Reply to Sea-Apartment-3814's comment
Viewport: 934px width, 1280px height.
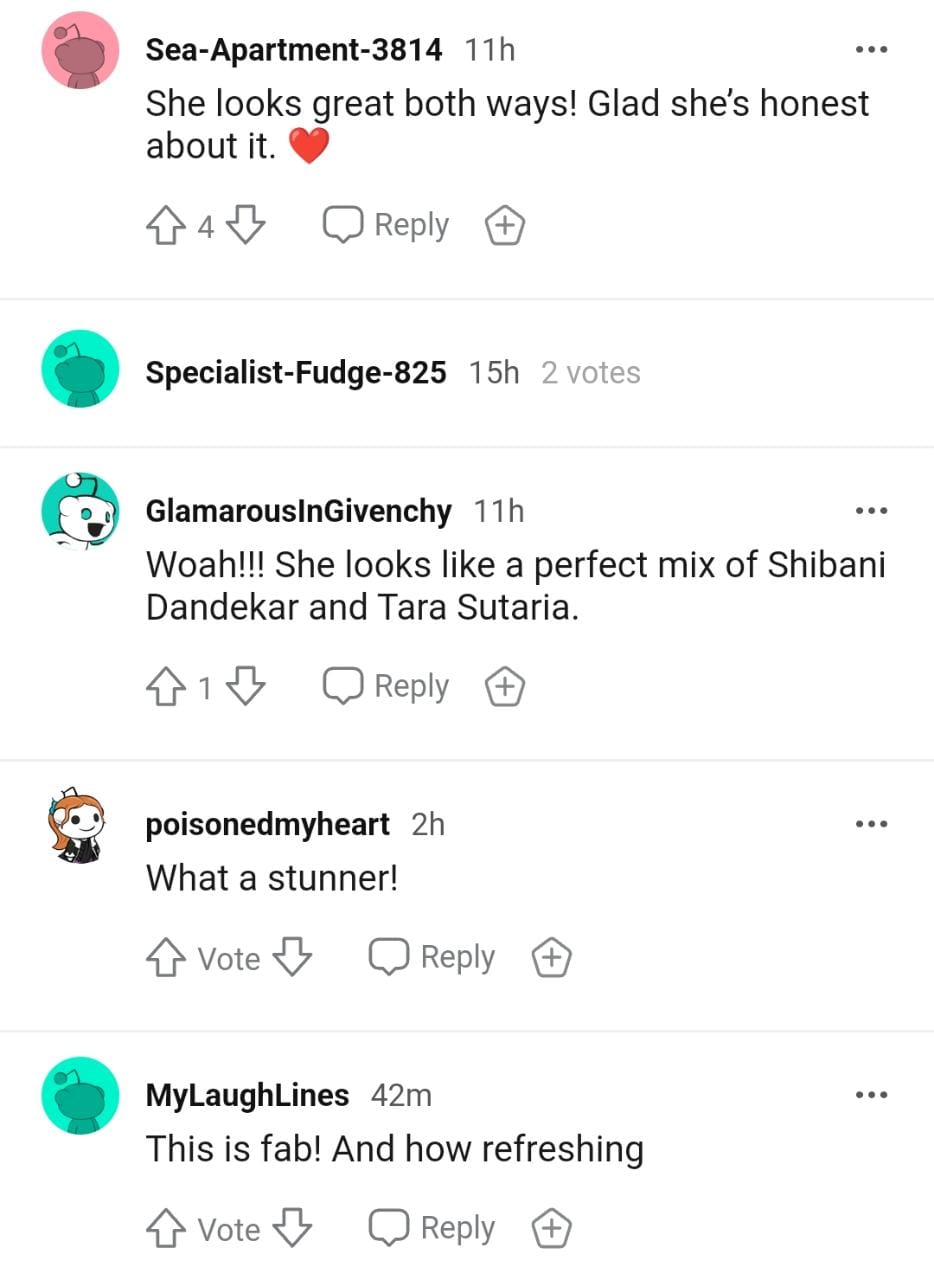386,226
